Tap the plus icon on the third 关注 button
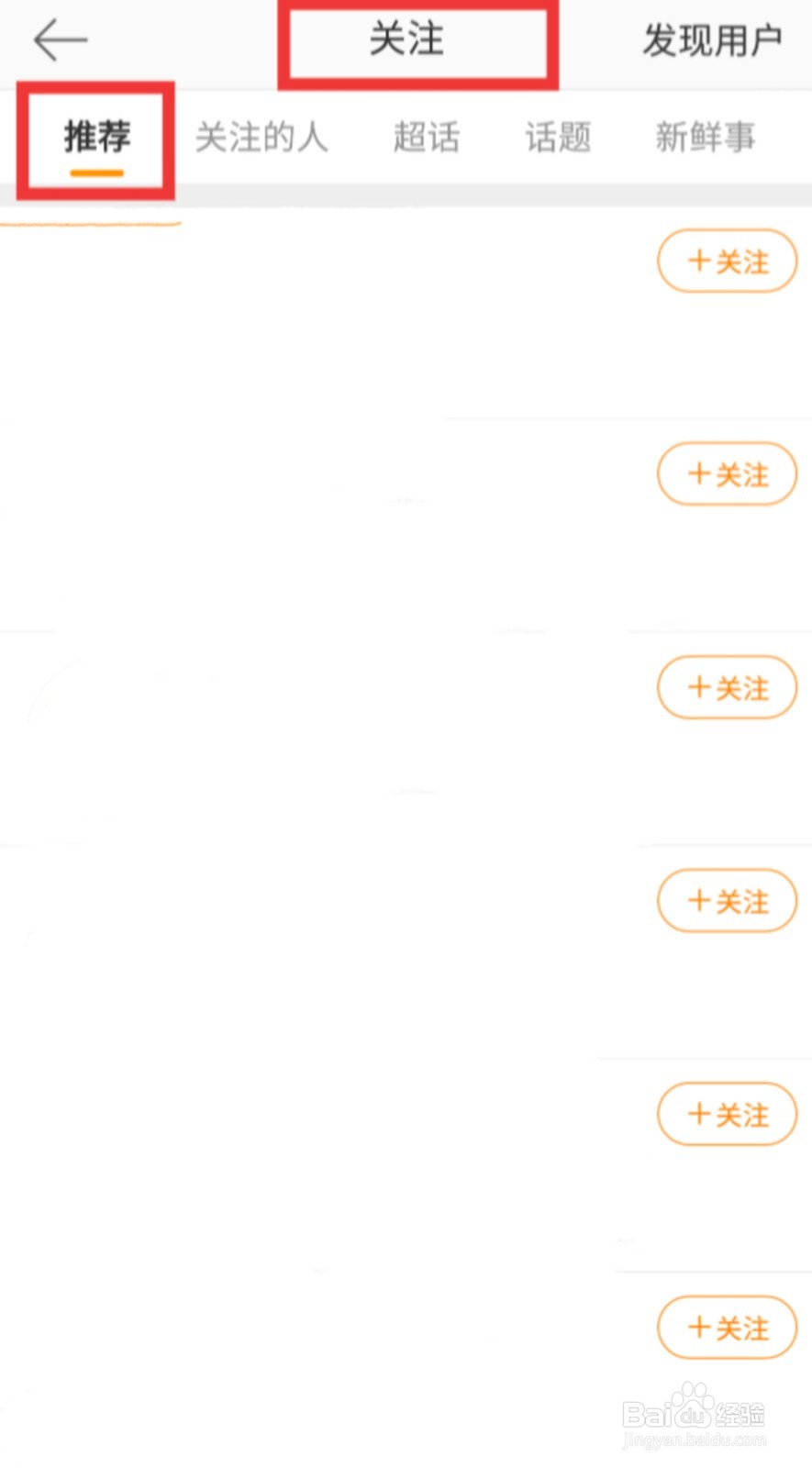This screenshot has height=1468, width=812. point(700,687)
